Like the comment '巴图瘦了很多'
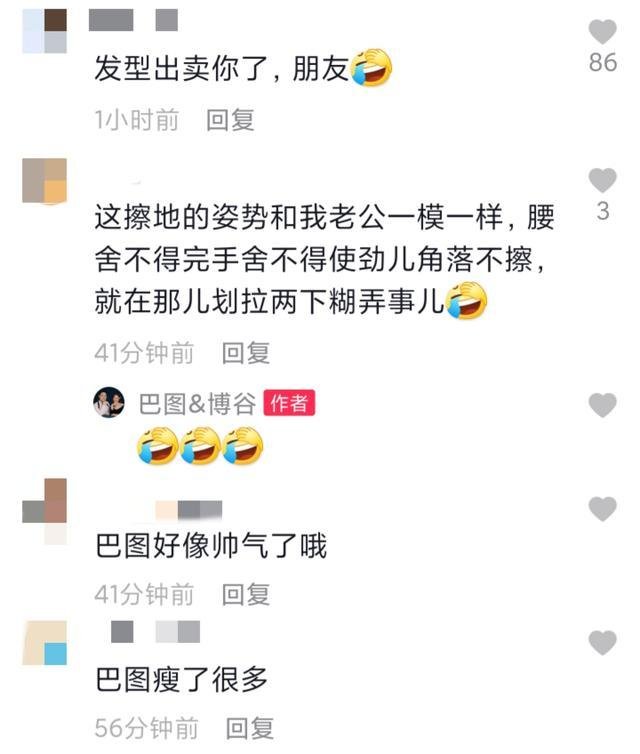The image size is (640, 754). [602, 643]
